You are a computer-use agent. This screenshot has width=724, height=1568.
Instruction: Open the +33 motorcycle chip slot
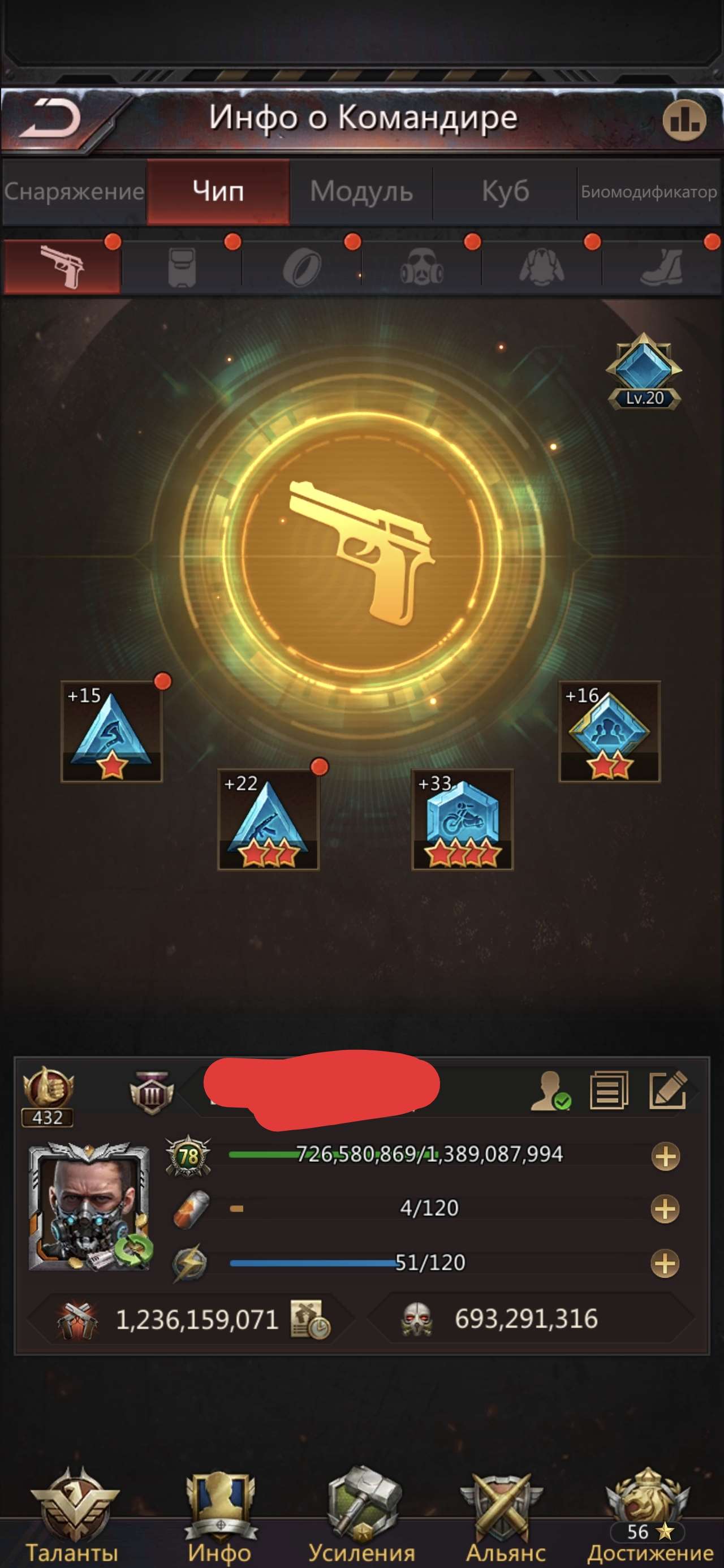[462, 819]
